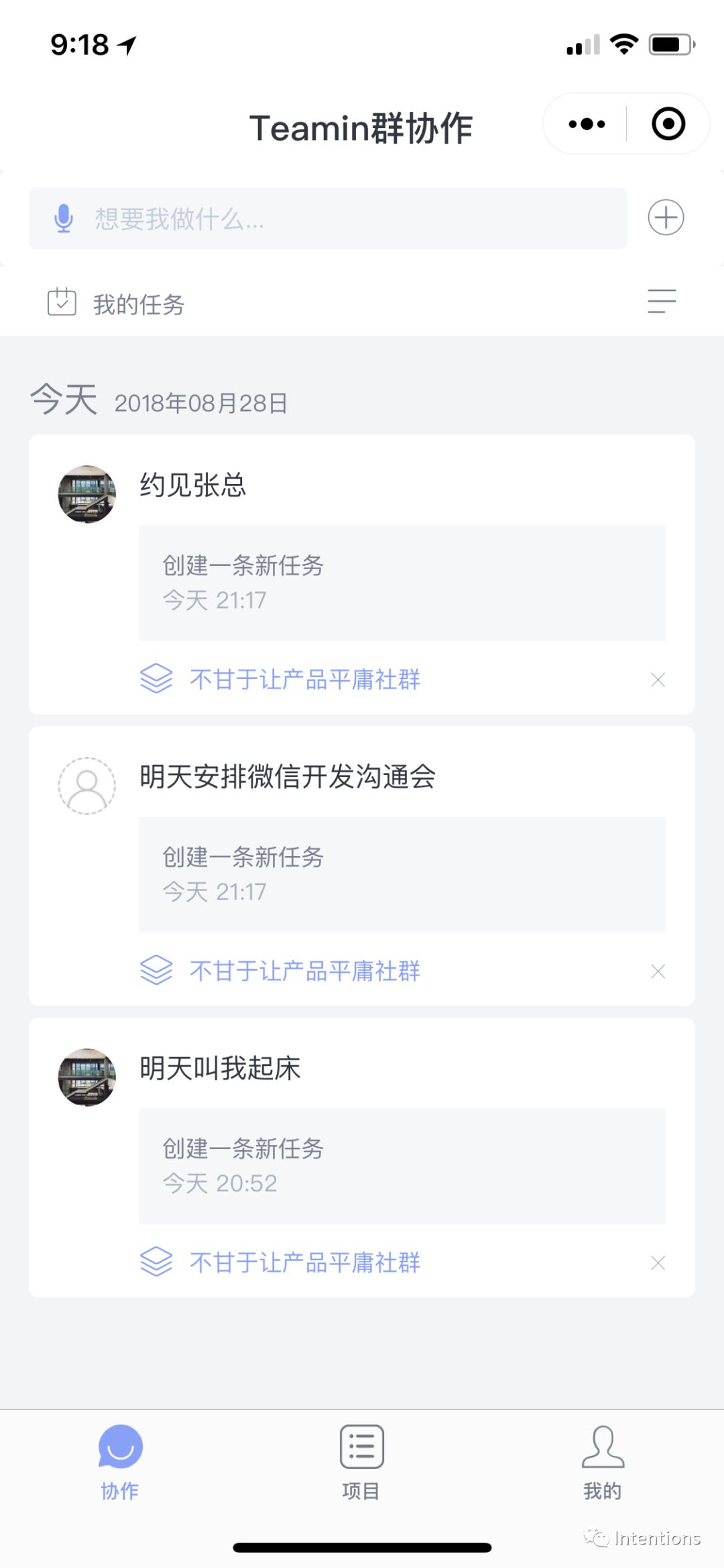724x1568 pixels.
Task: Open the group link under 明天叫我起床
Action: coord(304,1262)
